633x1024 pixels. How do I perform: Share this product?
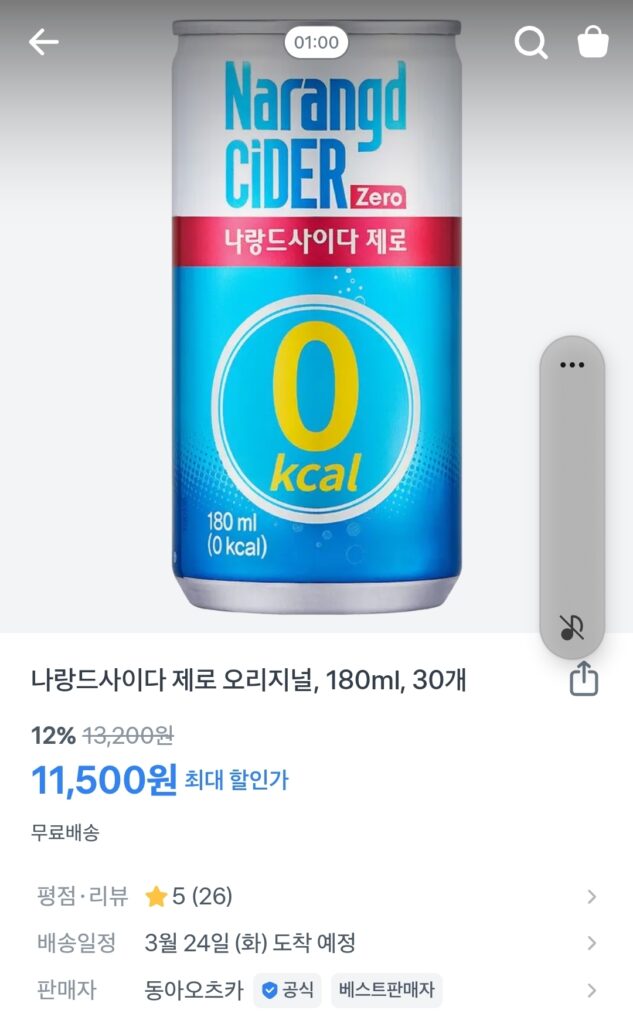pyautogui.click(x=584, y=681)
